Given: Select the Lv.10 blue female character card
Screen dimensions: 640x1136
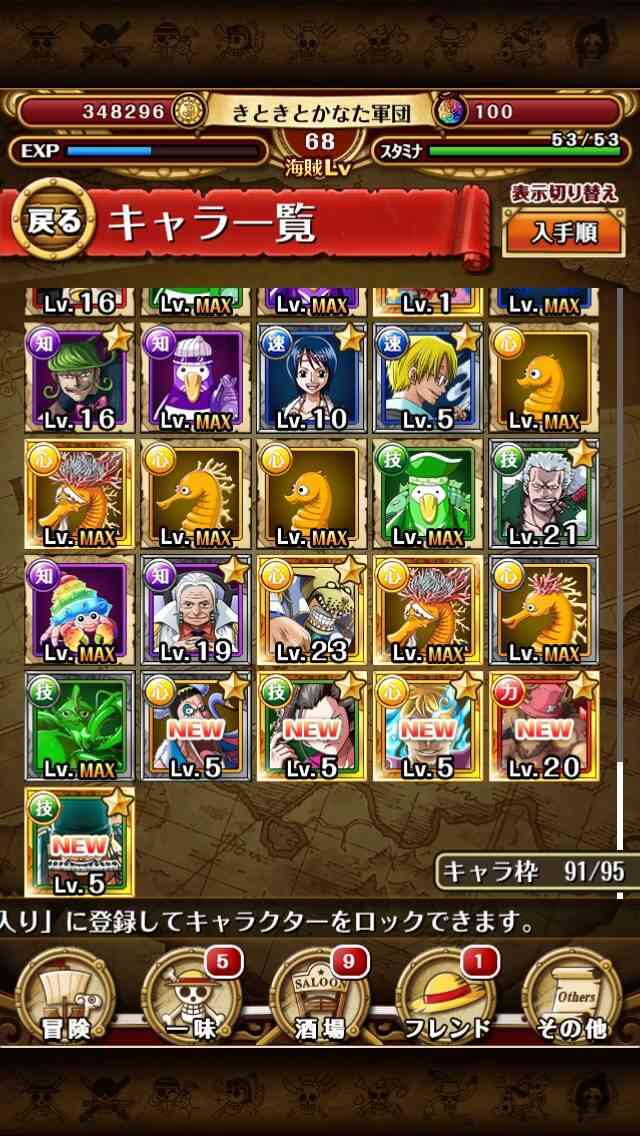Looking at the screenshot, I should 312,377.
